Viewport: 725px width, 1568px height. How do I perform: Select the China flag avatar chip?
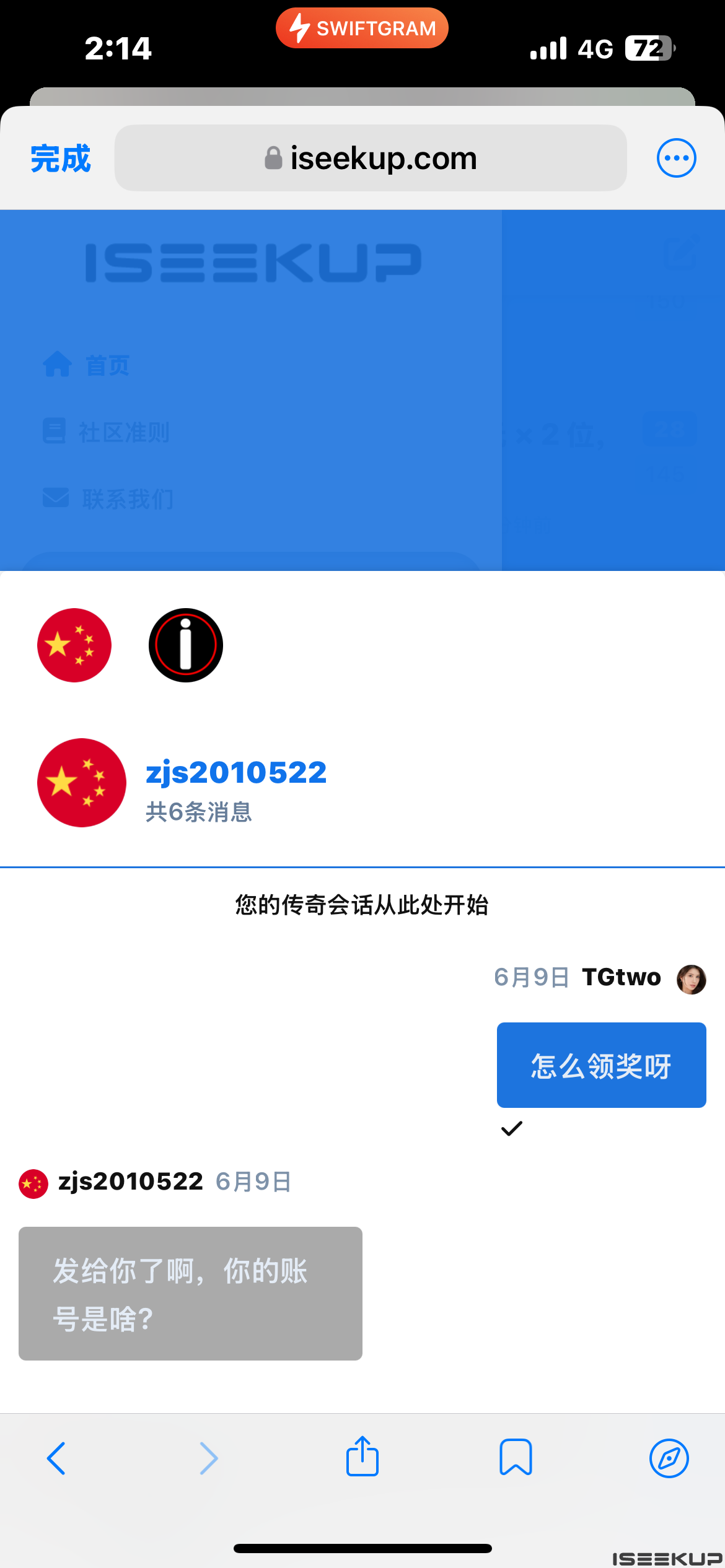pyautogui.click(x=74, y=645)
